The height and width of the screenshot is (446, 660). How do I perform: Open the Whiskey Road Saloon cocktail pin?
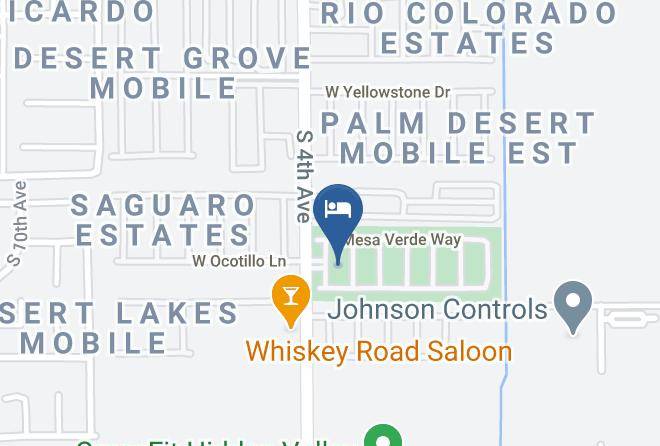290,296
